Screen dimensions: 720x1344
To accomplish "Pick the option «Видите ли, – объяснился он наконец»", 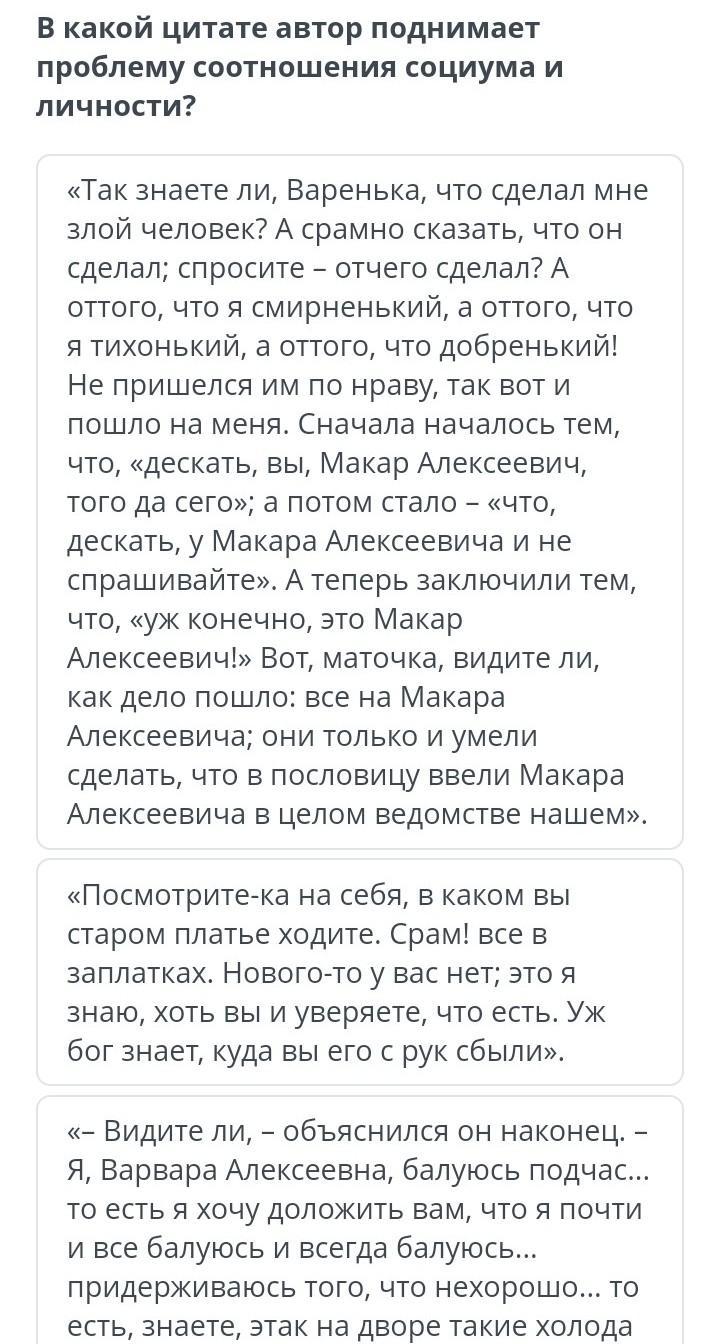I will 360,1220.
